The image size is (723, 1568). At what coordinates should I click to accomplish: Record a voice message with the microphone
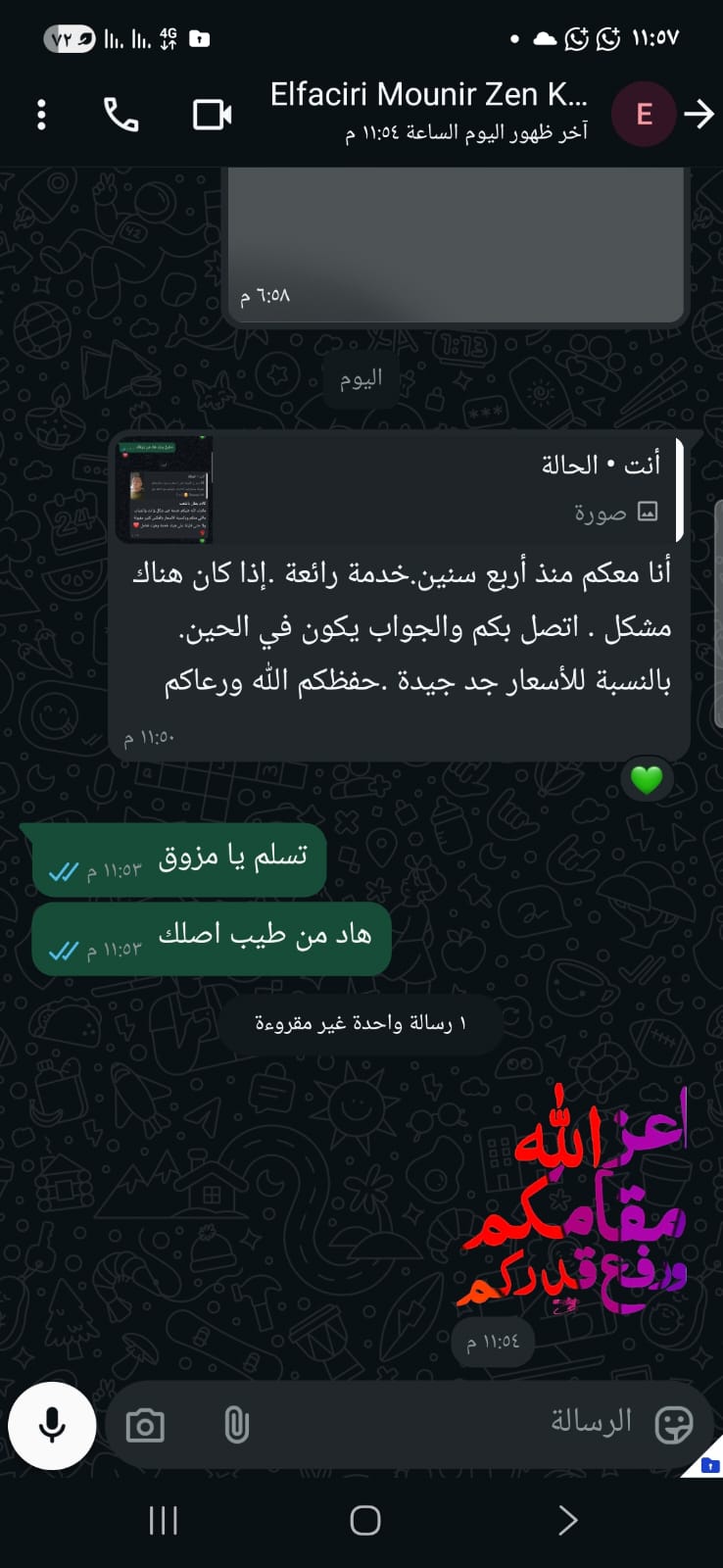click(x=52, y=1425)
